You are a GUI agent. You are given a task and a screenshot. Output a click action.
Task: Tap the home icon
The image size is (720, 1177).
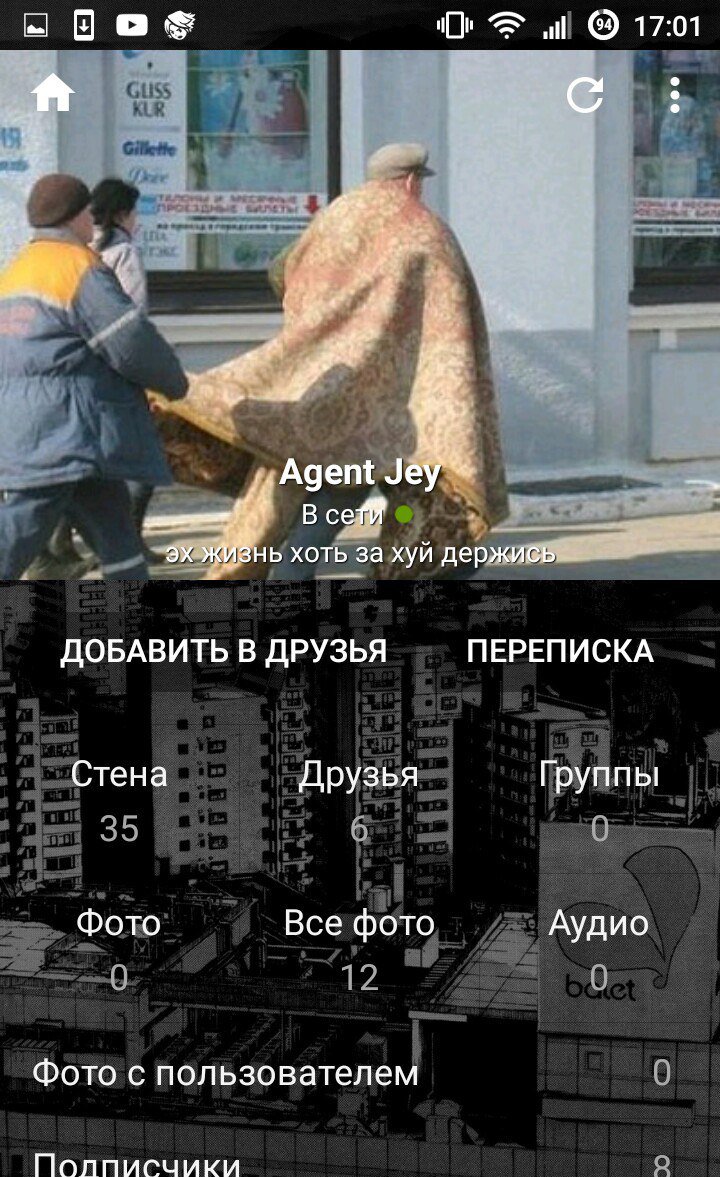coord(53,95)
